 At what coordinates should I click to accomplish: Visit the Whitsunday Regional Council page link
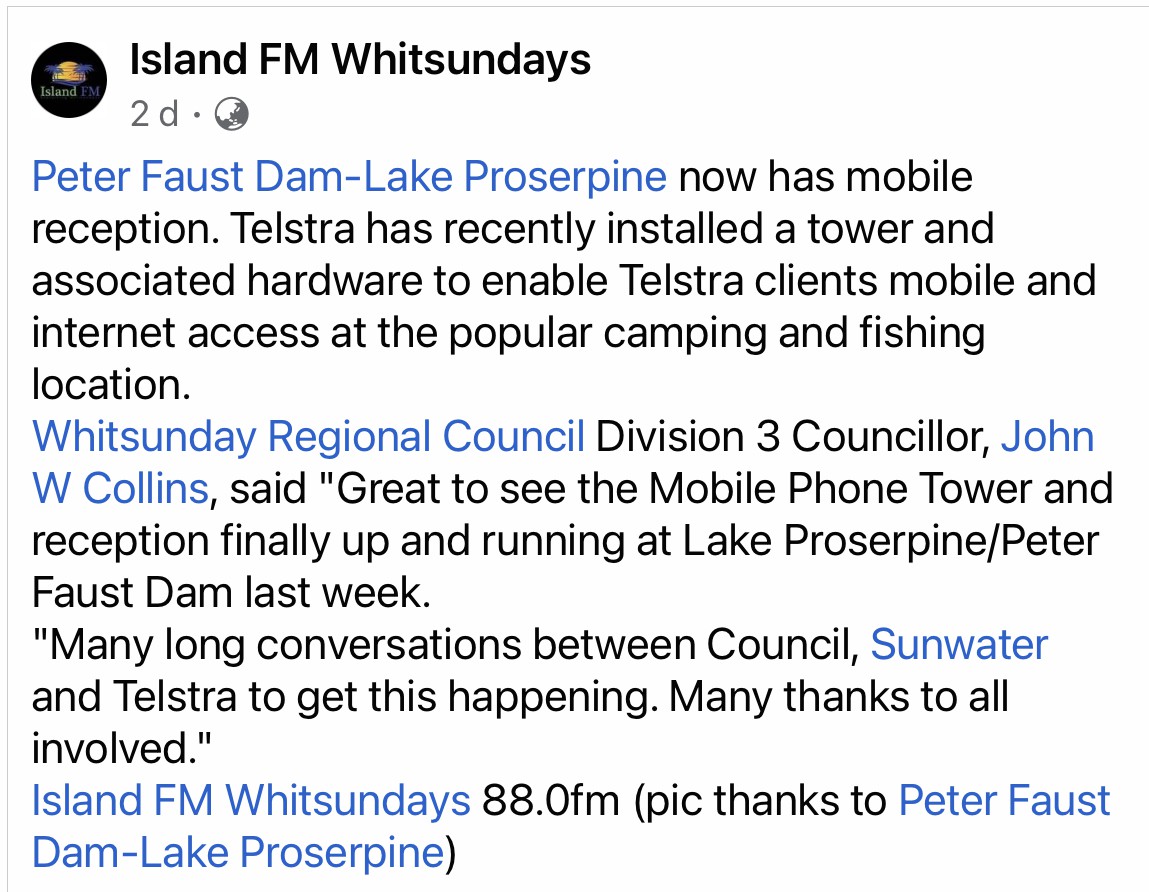coord(308,437)
